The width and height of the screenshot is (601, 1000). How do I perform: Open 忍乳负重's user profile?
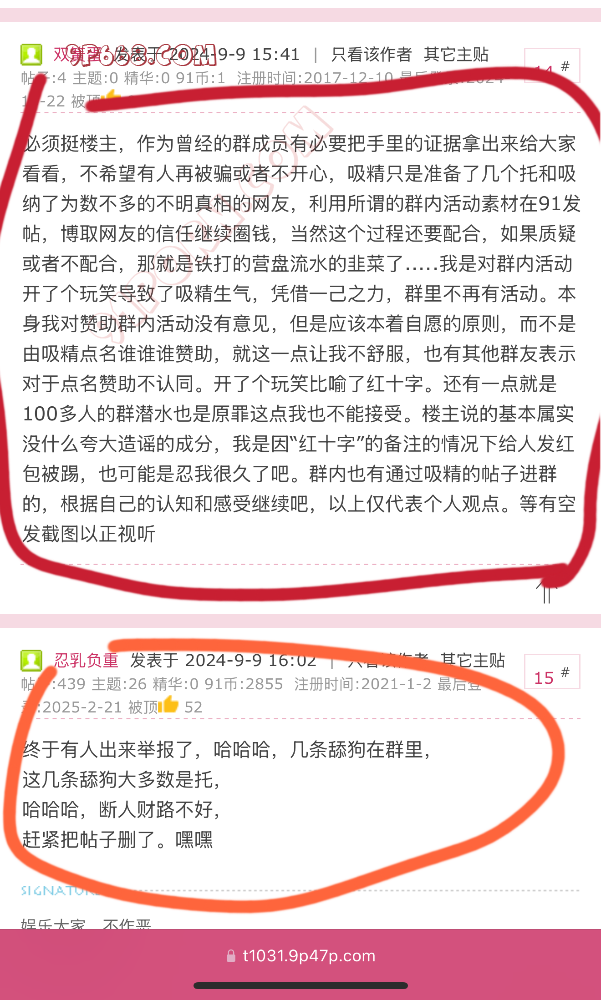(87, 661)
